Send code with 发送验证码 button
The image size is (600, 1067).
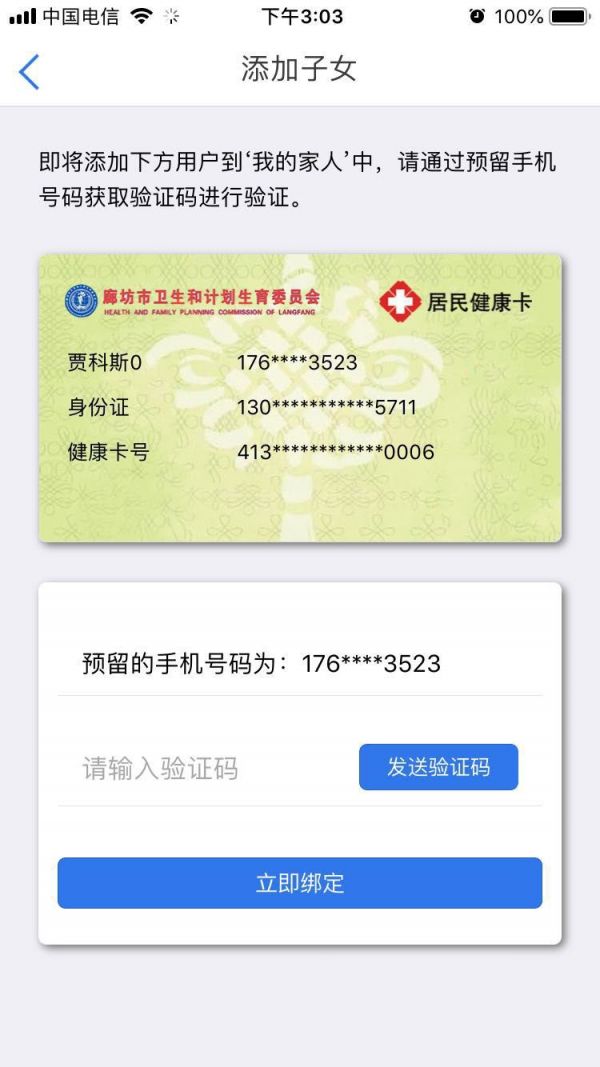pyautogui.click(x=438, y=767)
